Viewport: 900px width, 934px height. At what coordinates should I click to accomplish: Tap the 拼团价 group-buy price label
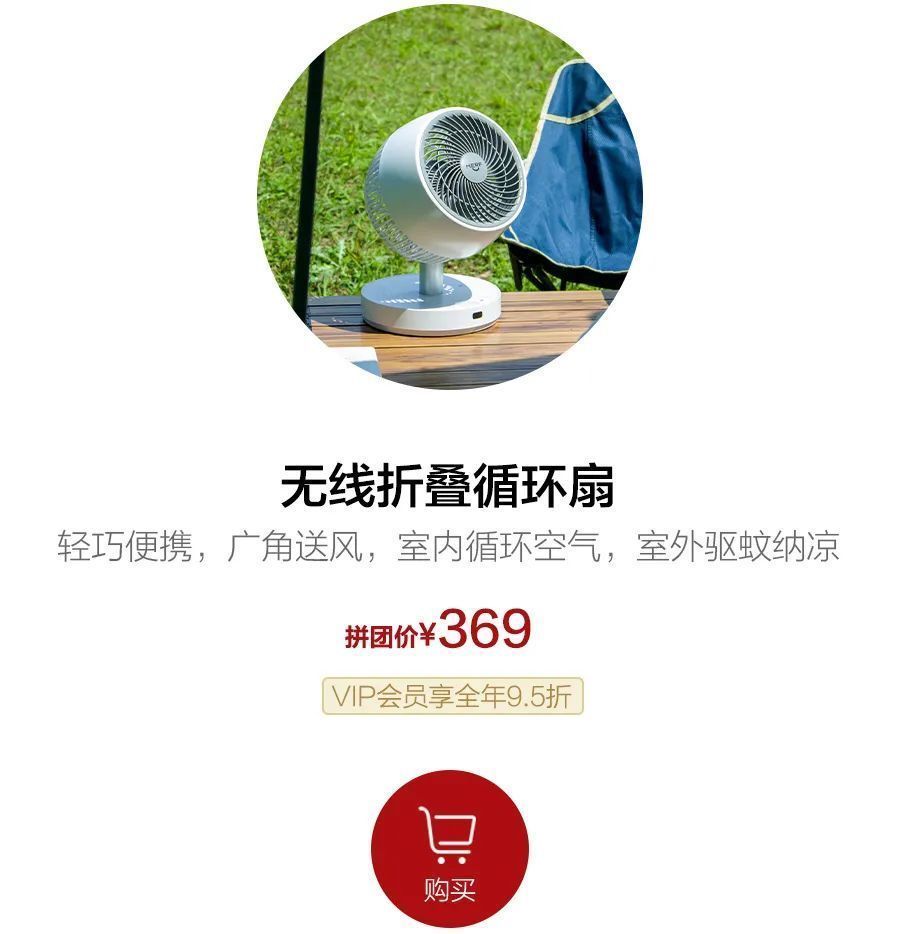(378, 632)
